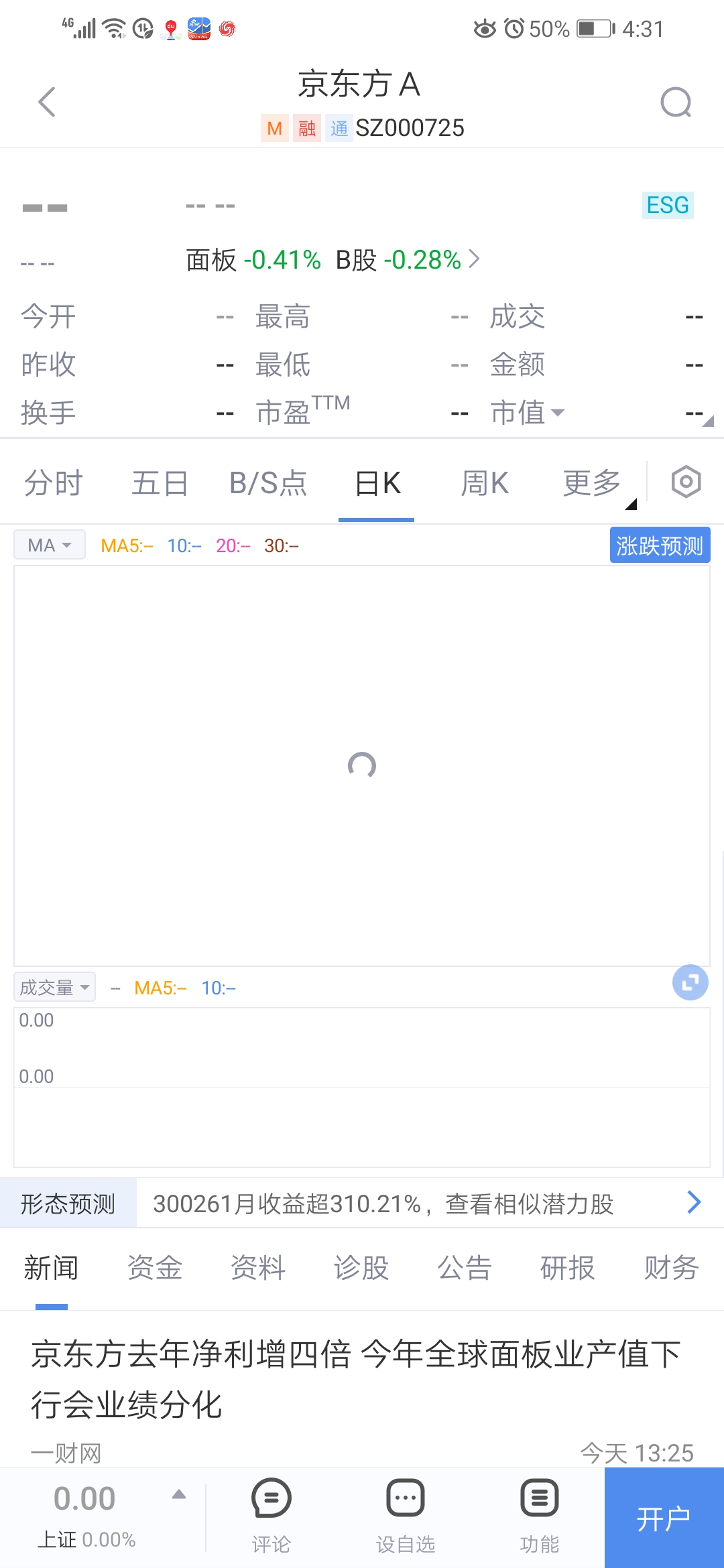Open the search icon

tap(675, 103)
